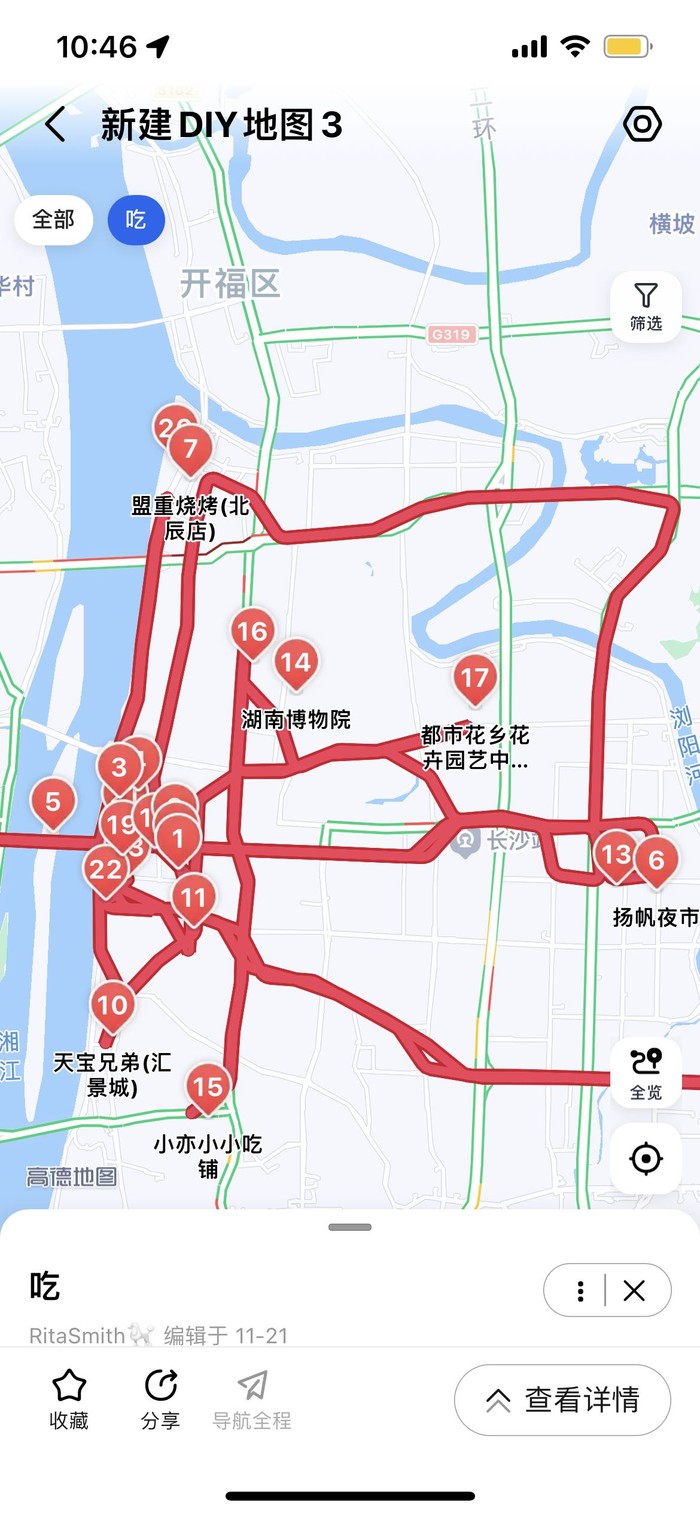Tap map pin 7 盟重烧烤

191,448
